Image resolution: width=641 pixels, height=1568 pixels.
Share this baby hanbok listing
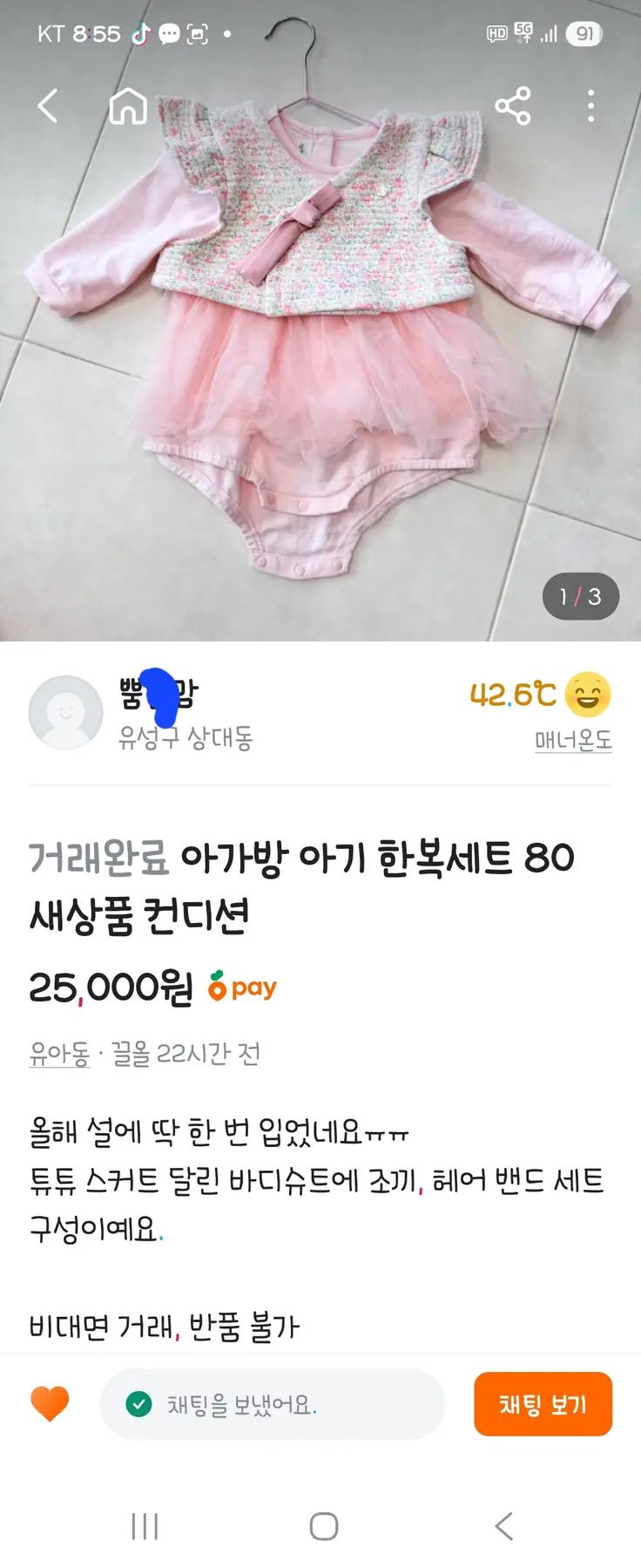[x=512, y=106]
